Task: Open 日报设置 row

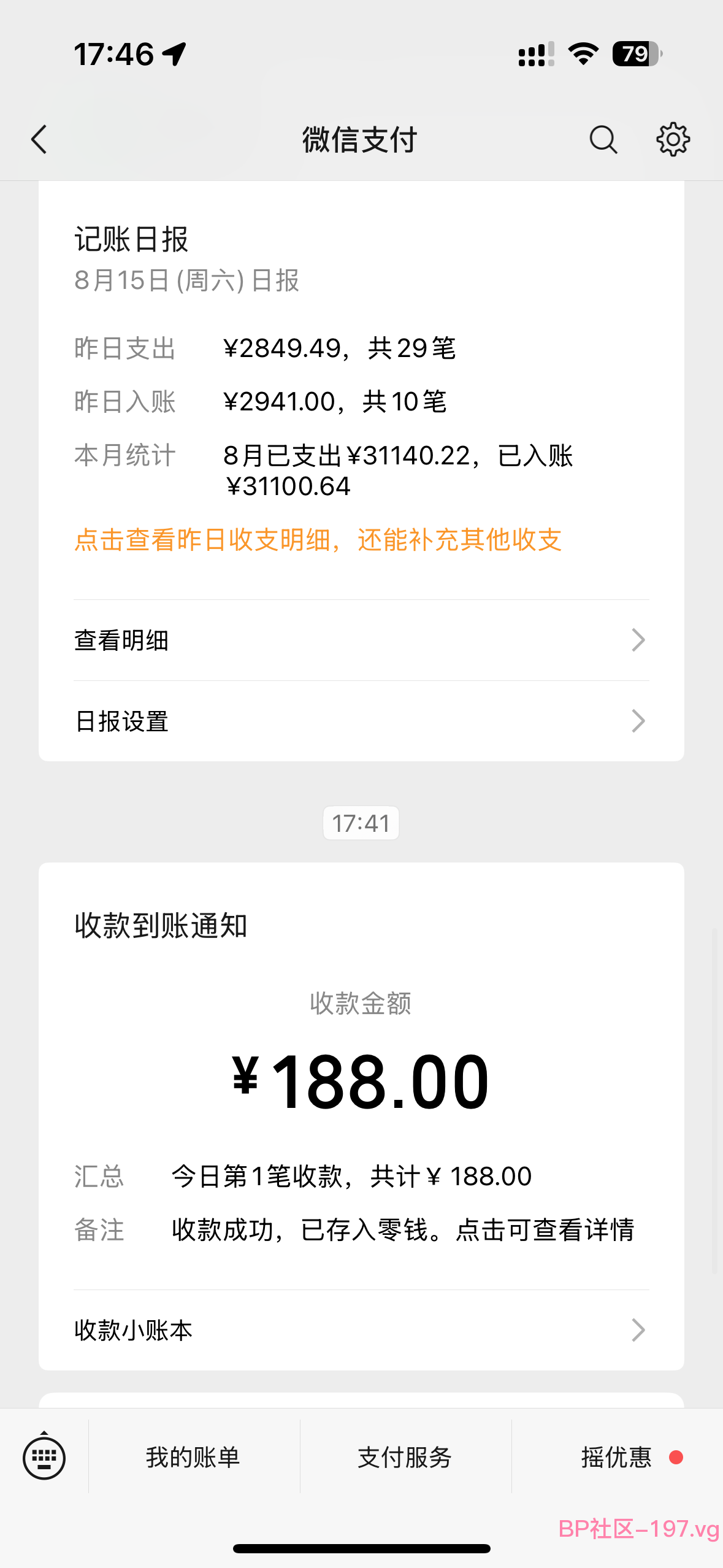Action: click(361, 721)
